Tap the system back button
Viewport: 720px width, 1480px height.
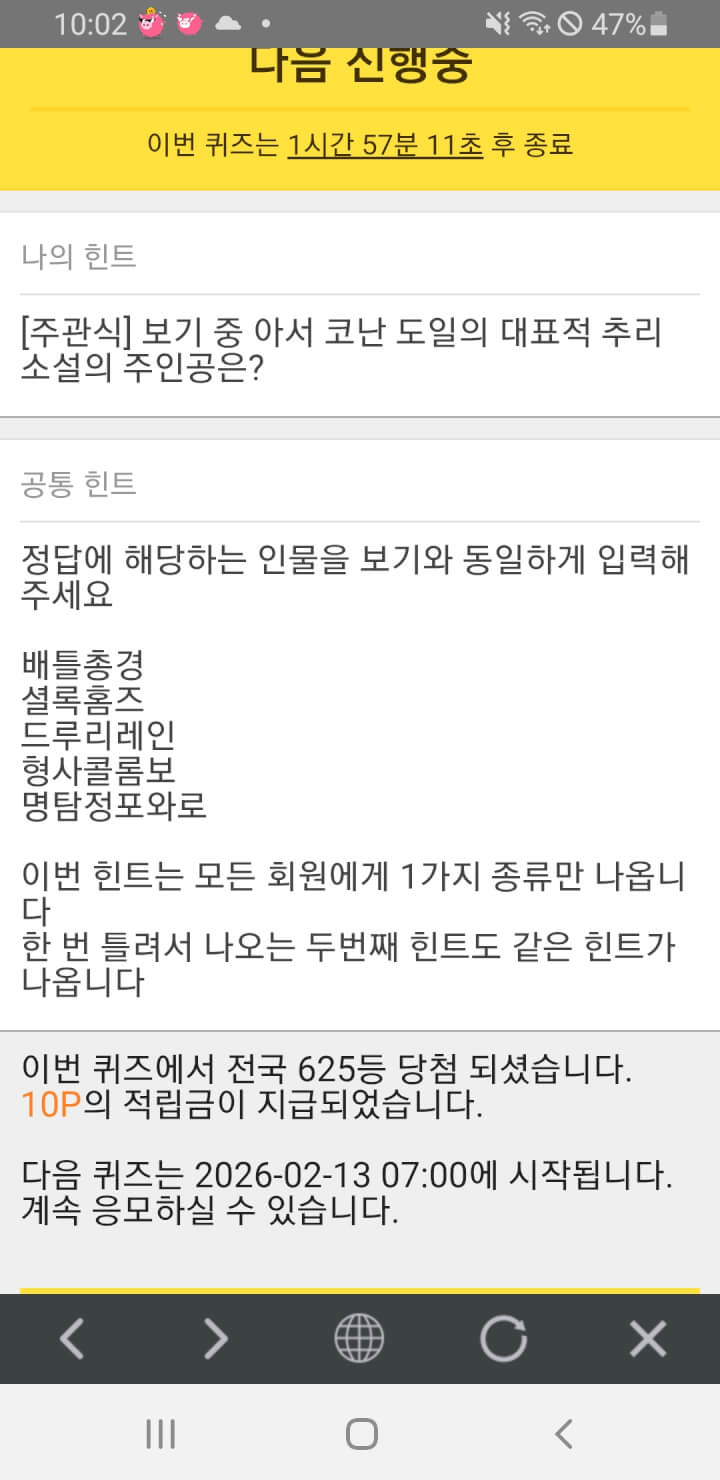tap(563, 1434)
